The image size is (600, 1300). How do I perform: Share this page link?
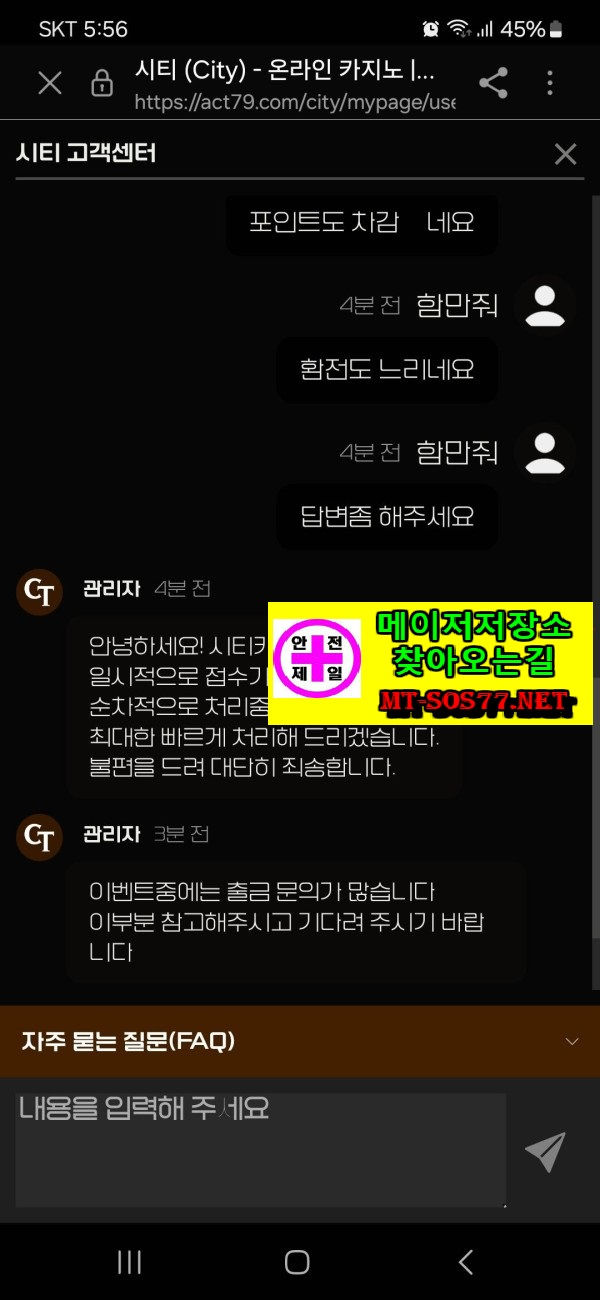(493, 83)
